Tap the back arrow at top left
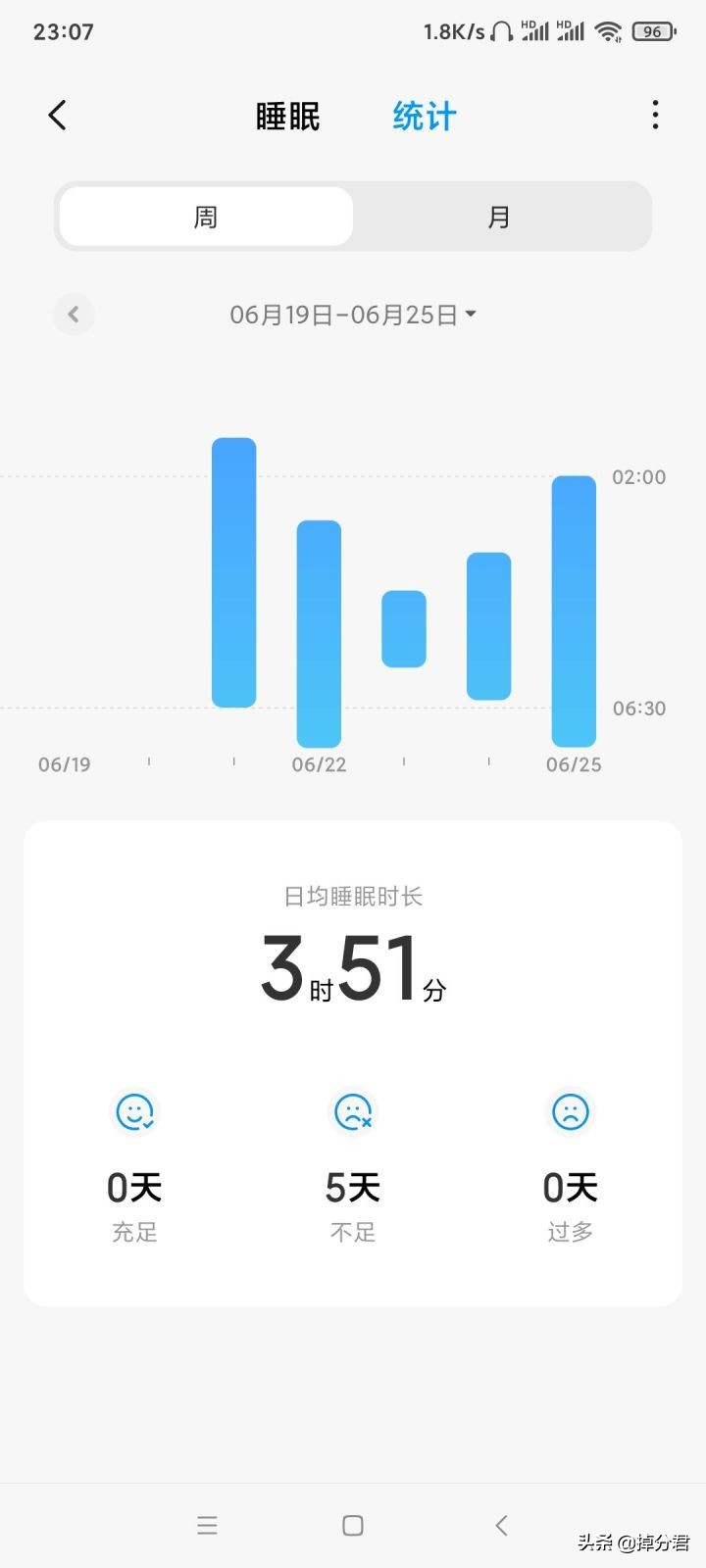Screen dimensions: 706x1568 click(x=56, y=115)
